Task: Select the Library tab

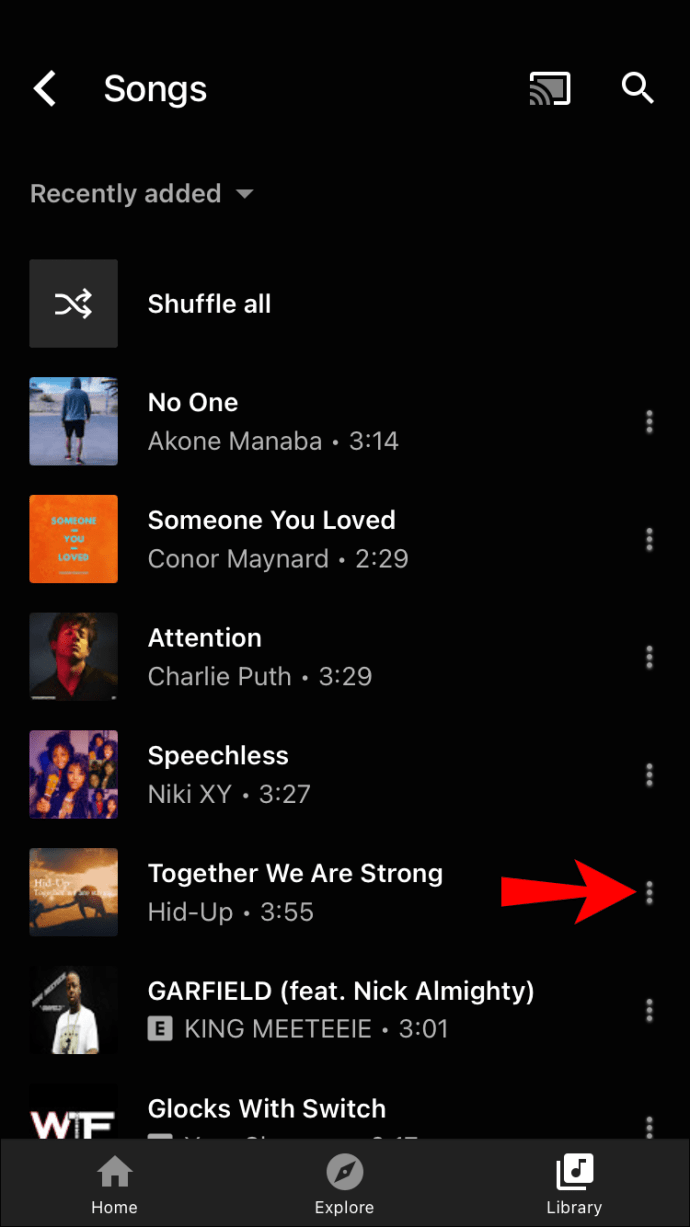Action: [x=574, y=1185]
